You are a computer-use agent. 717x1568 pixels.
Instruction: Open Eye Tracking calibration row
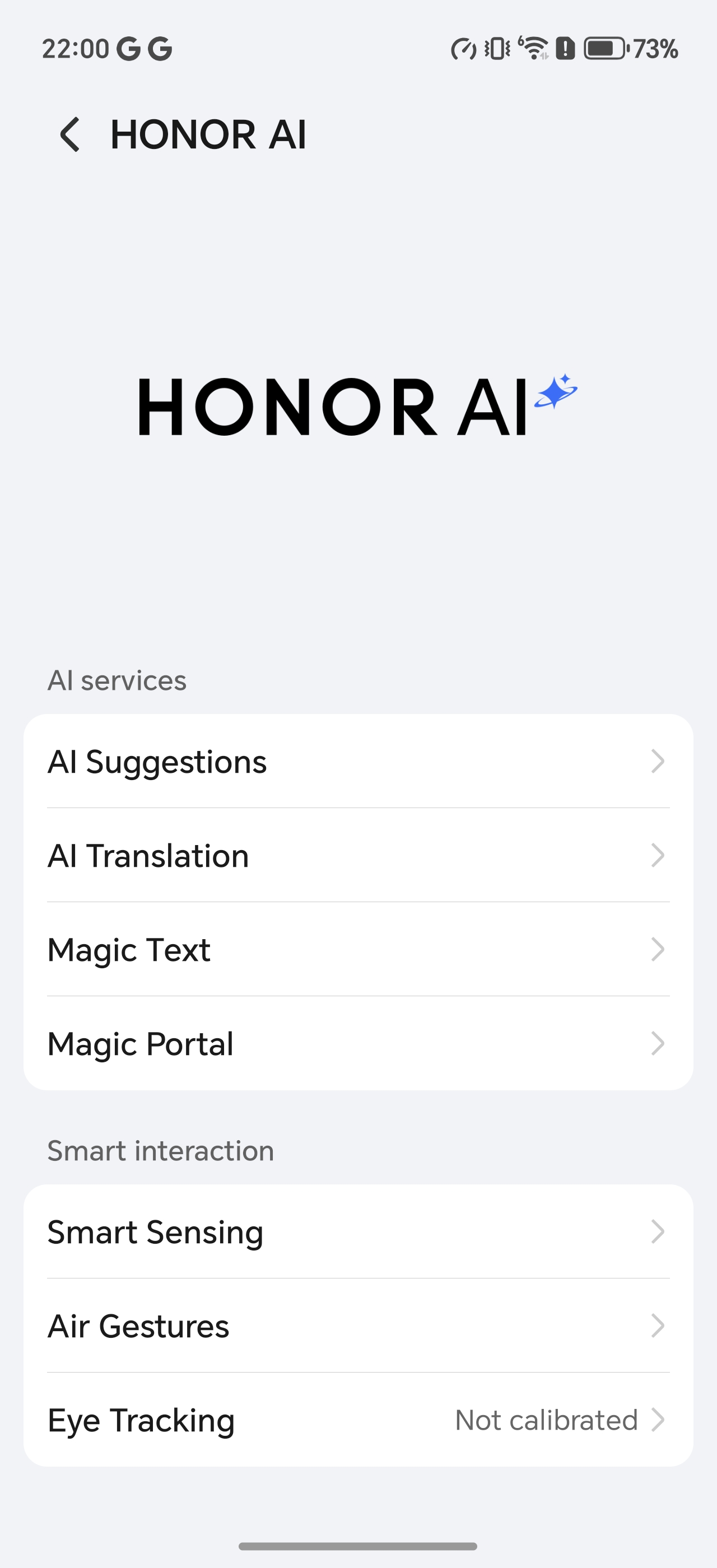358,1420
